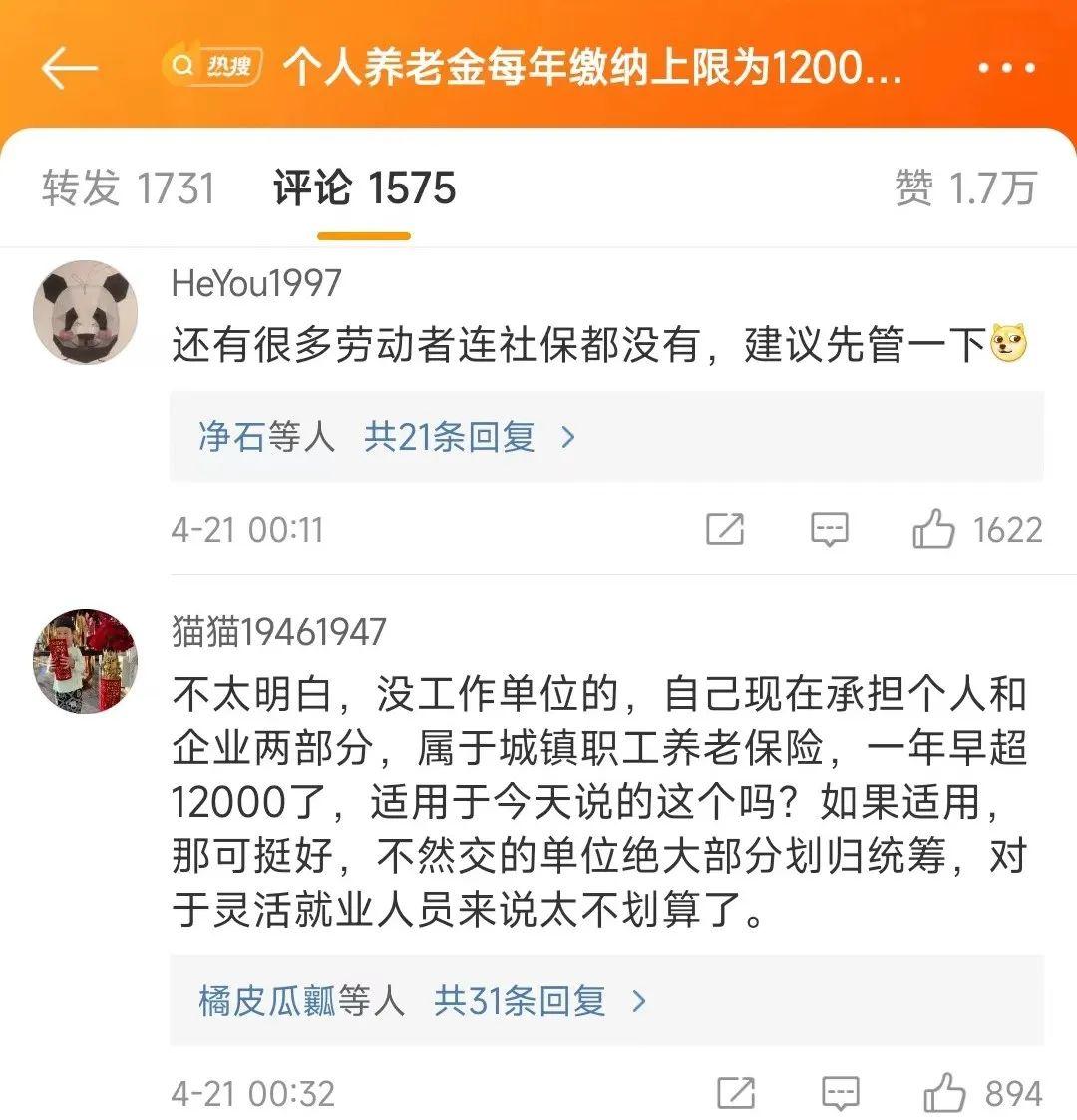Expand the 共21条回复 replies
This screenshot has height=1120, width=1077.
coord(469,437)
